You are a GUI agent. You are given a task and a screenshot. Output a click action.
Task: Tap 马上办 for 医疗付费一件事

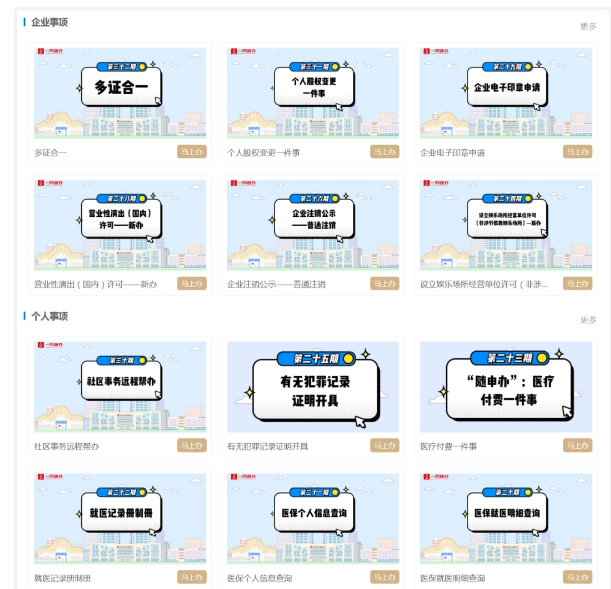coord(577,446)
